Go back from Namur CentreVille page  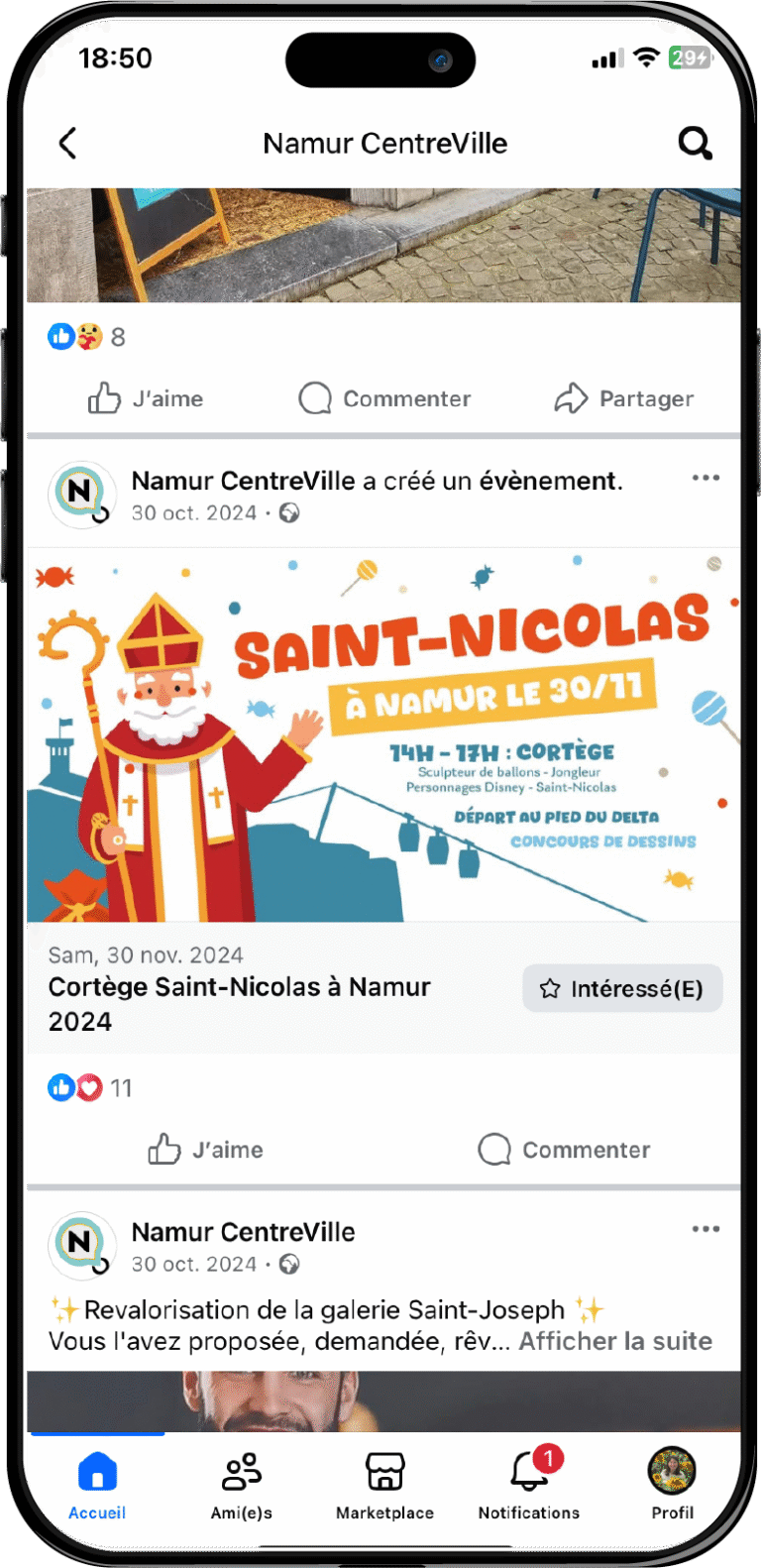67,144
